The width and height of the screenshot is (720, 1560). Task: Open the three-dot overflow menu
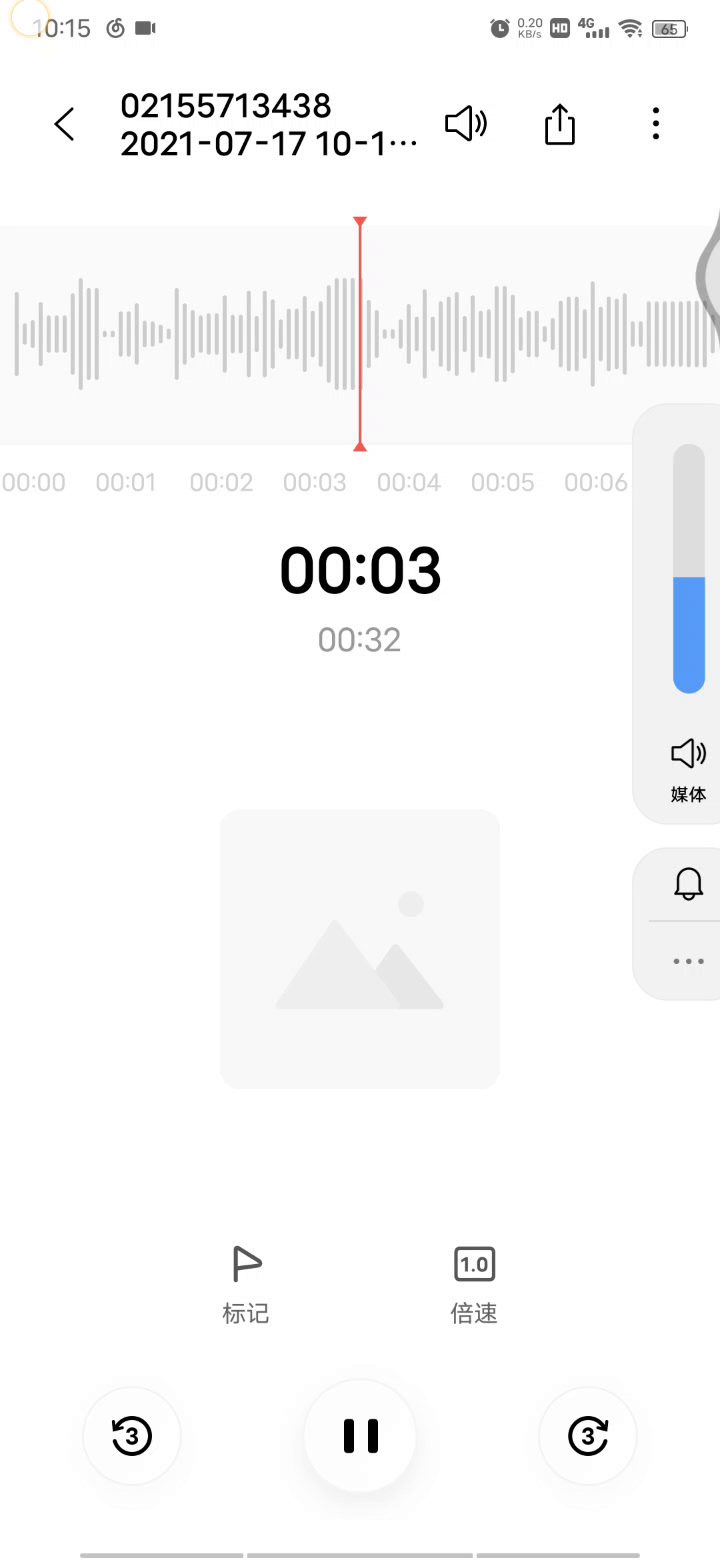655,124
